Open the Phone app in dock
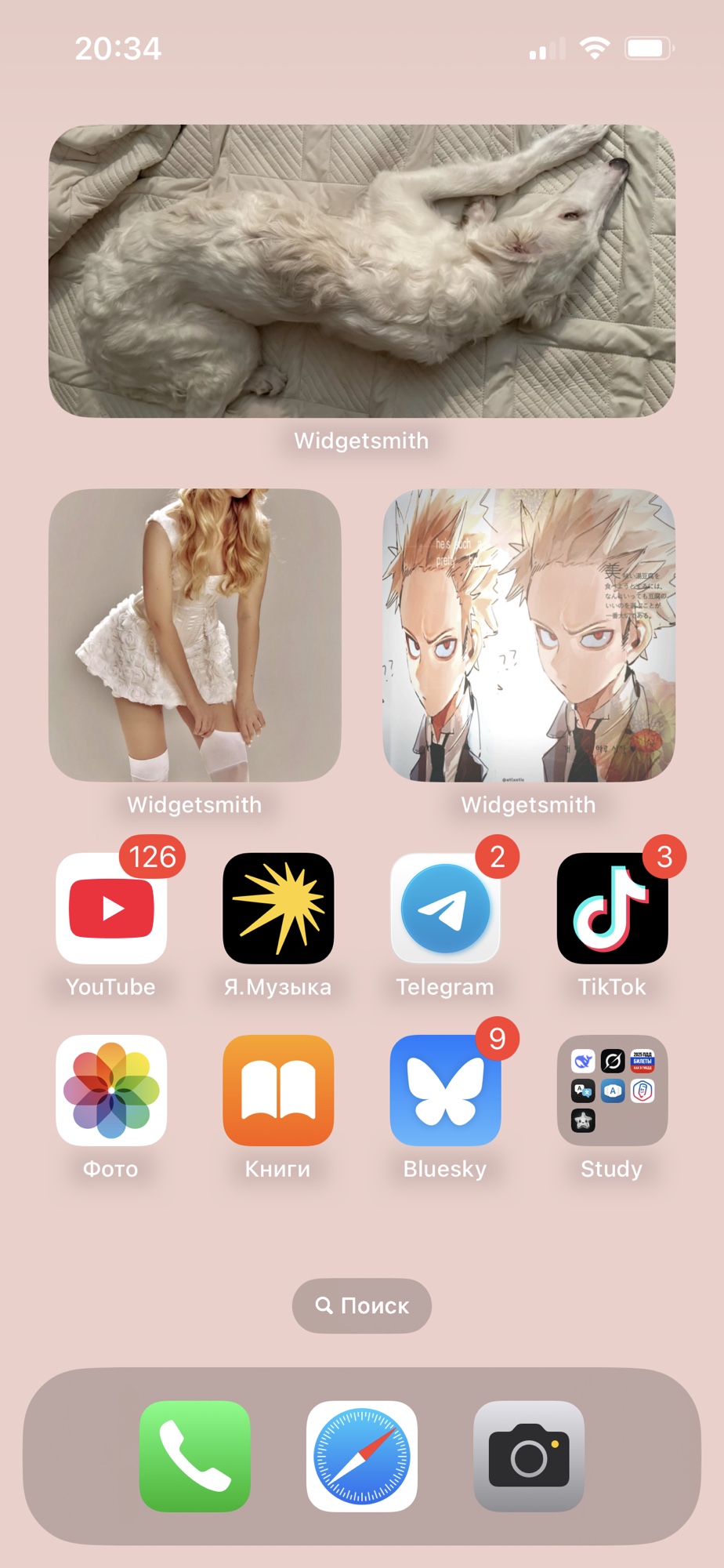Image resolution: width=724 pixels, height=1568 pixels. point(195,1456)
